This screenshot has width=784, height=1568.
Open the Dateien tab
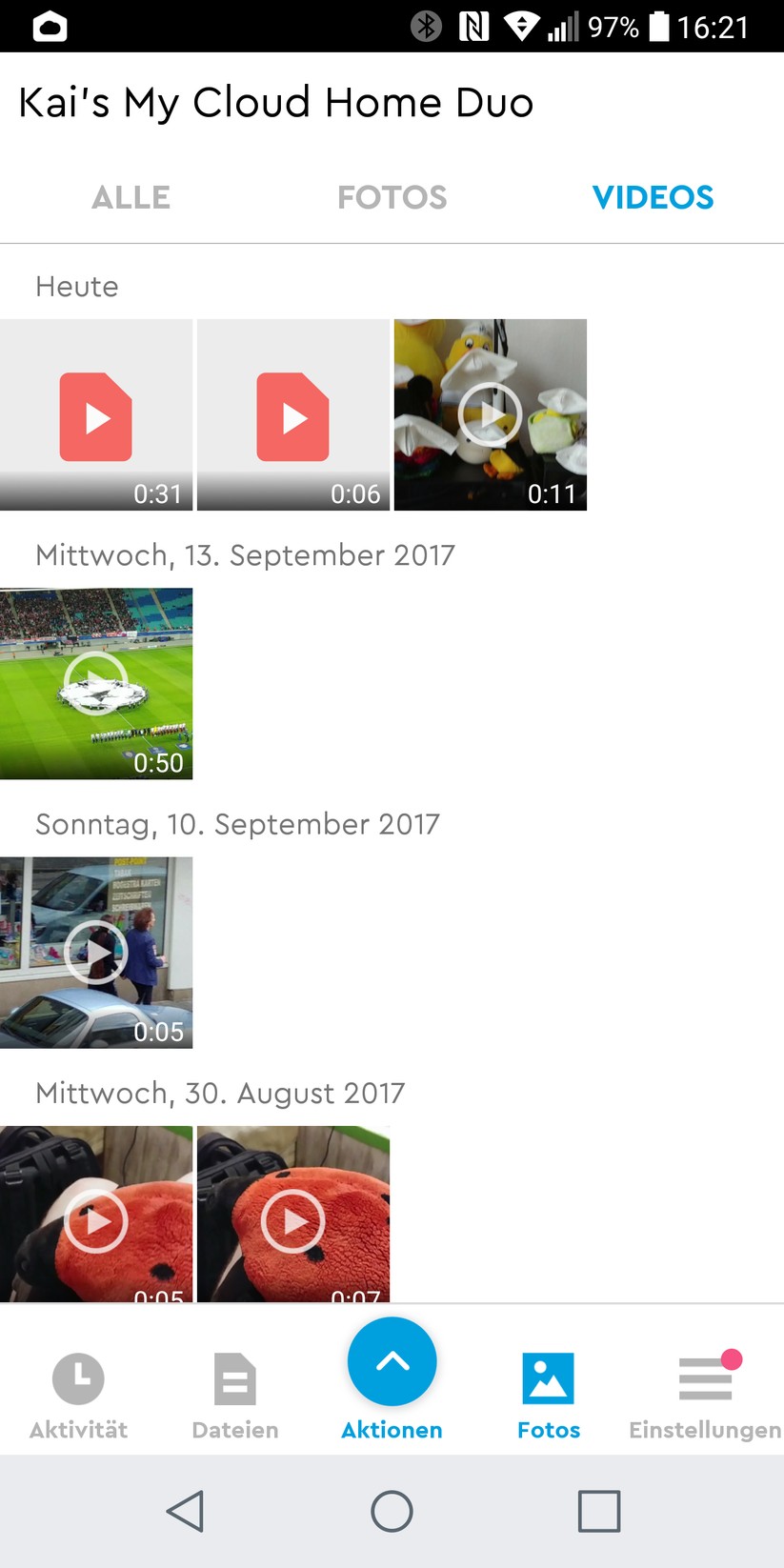pos(235,1395)
